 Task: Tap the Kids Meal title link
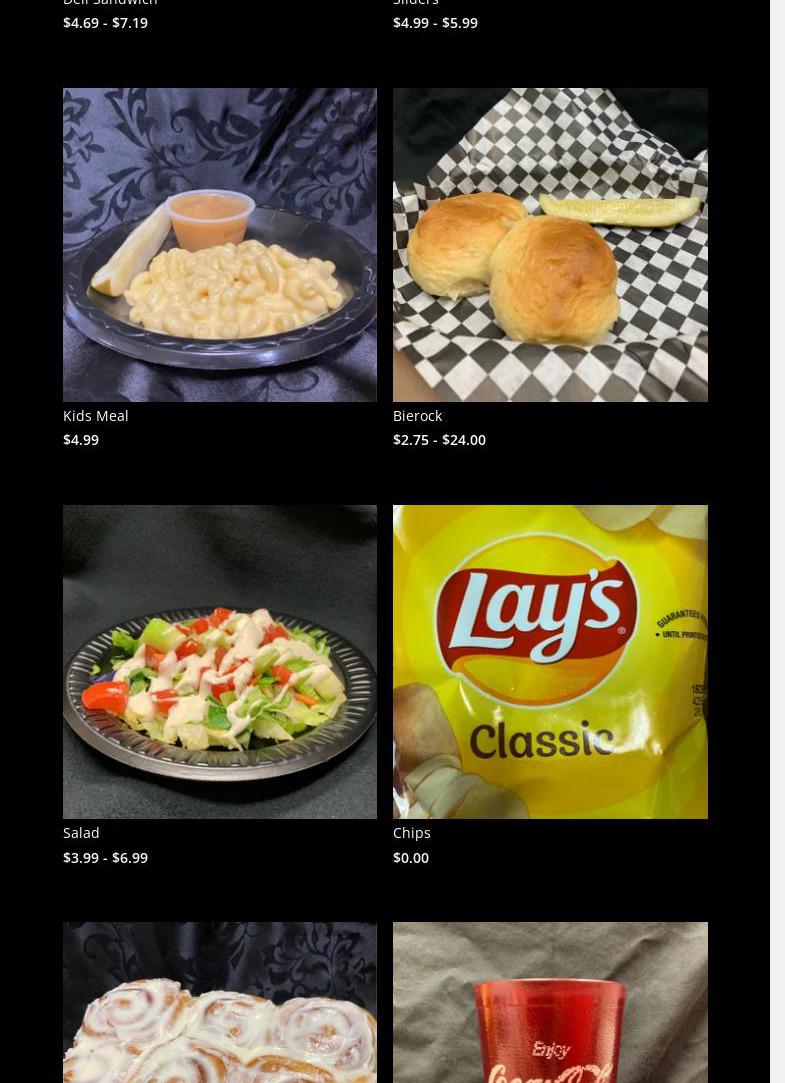(96, 415)
